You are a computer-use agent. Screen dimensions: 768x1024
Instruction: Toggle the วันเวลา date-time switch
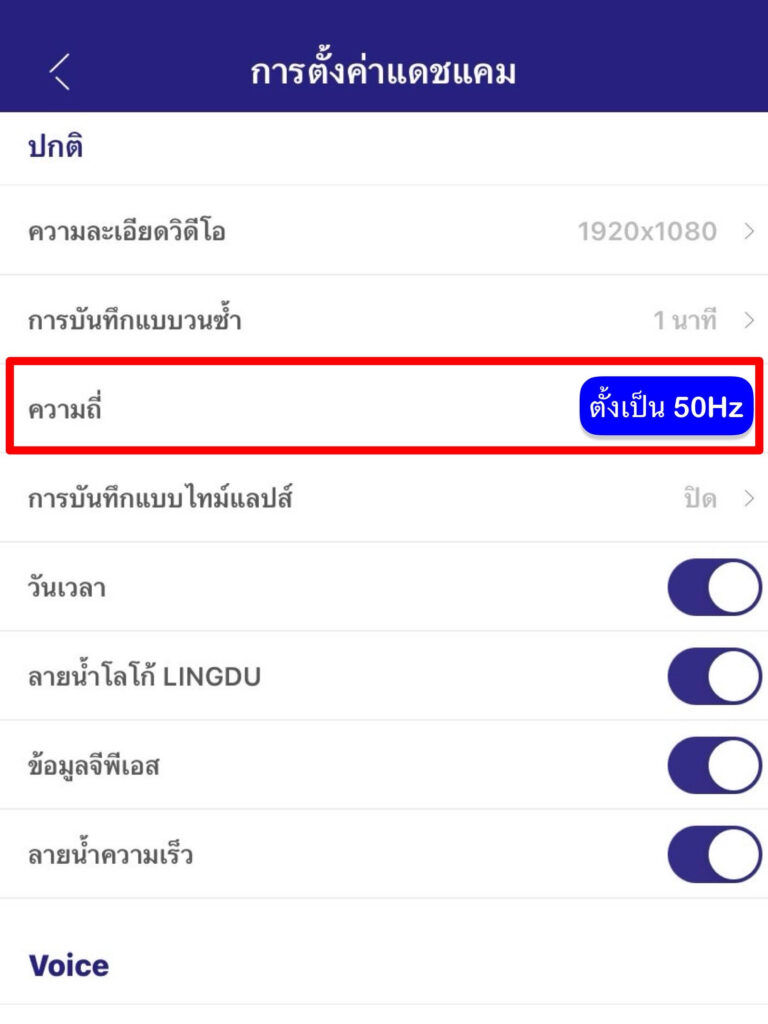tap(714, 587)
